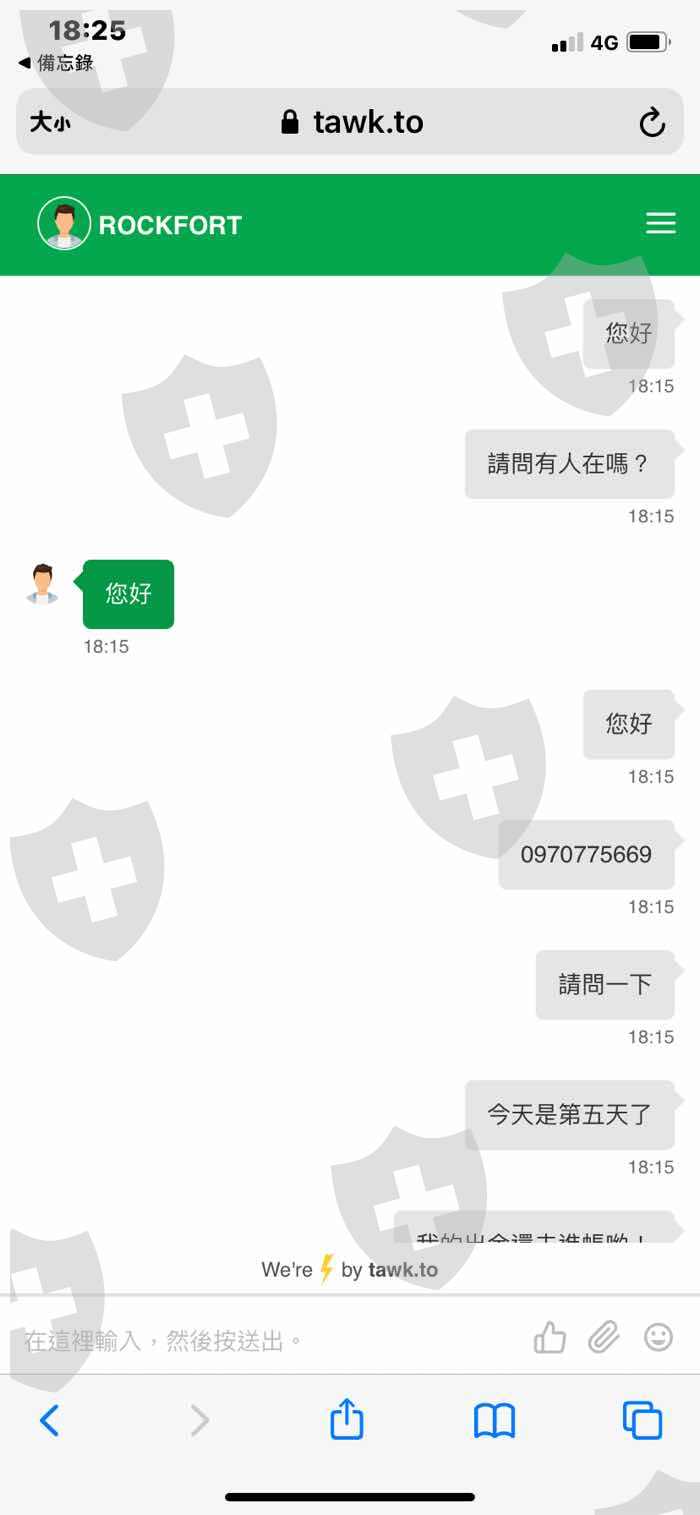The image size is (700, 1515).
Task: Tap the tawk.to address bar
Action: (350, 122)
